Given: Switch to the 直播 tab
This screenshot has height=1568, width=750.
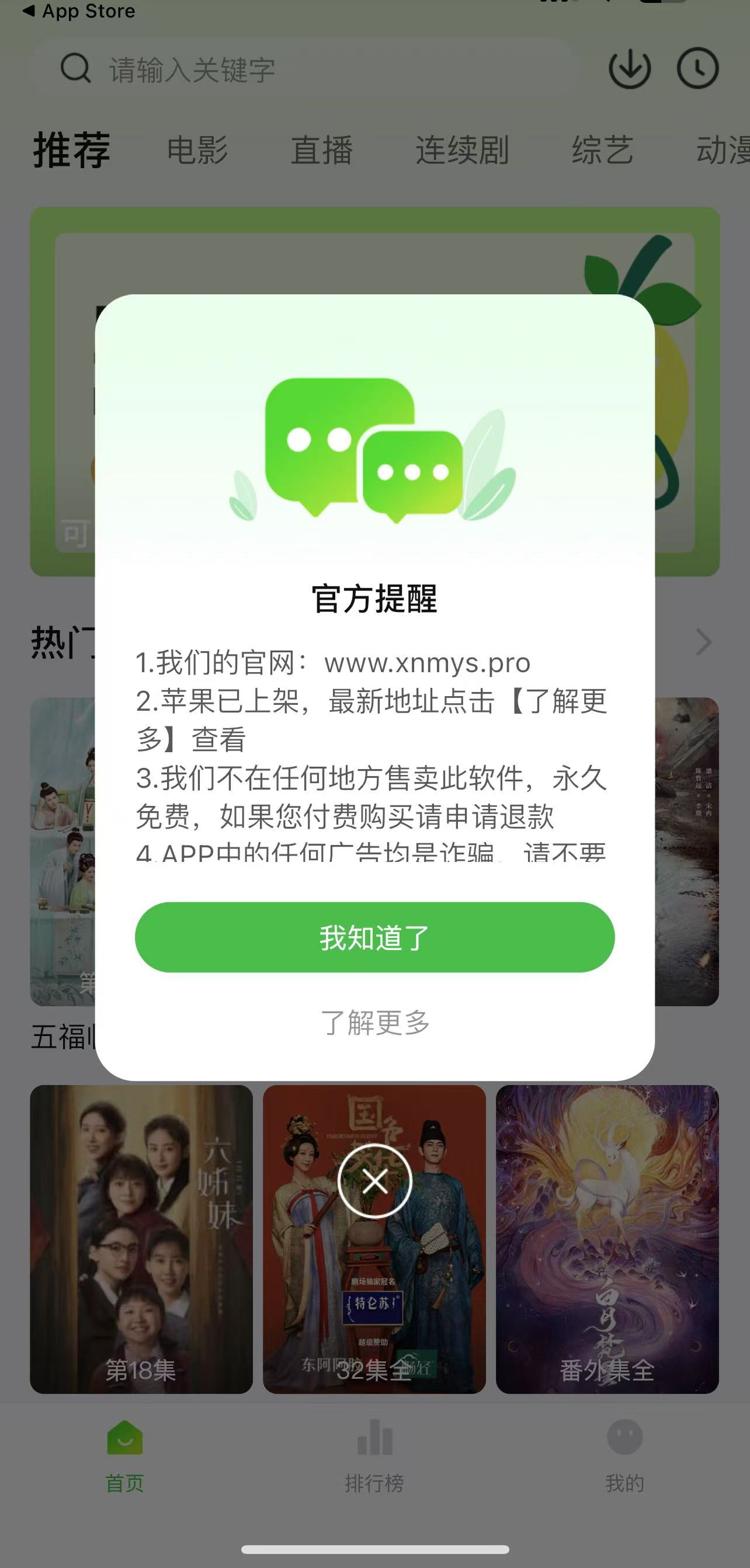Looking at the screenshot, I should pos(322,150).
